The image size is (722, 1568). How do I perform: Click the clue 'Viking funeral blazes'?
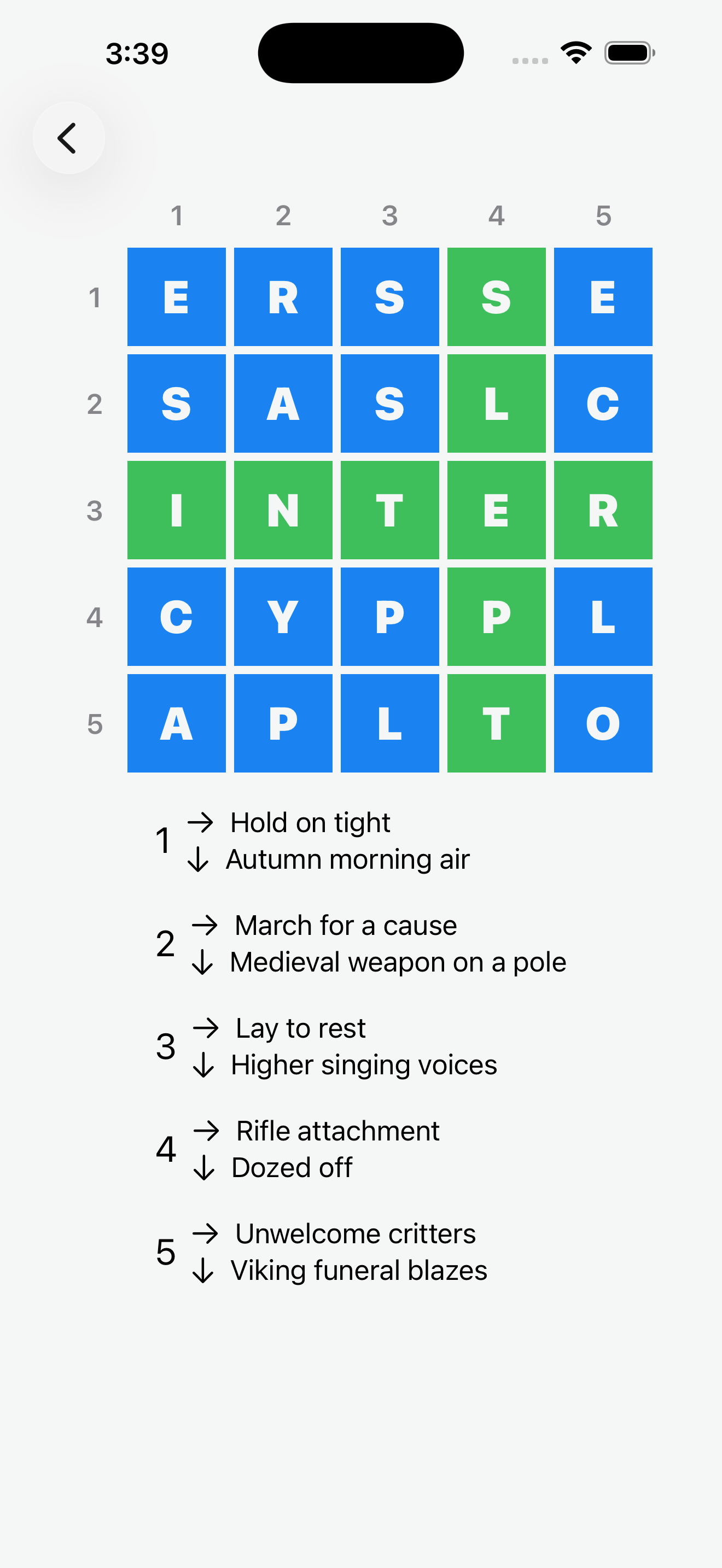tap(359, 1271)
